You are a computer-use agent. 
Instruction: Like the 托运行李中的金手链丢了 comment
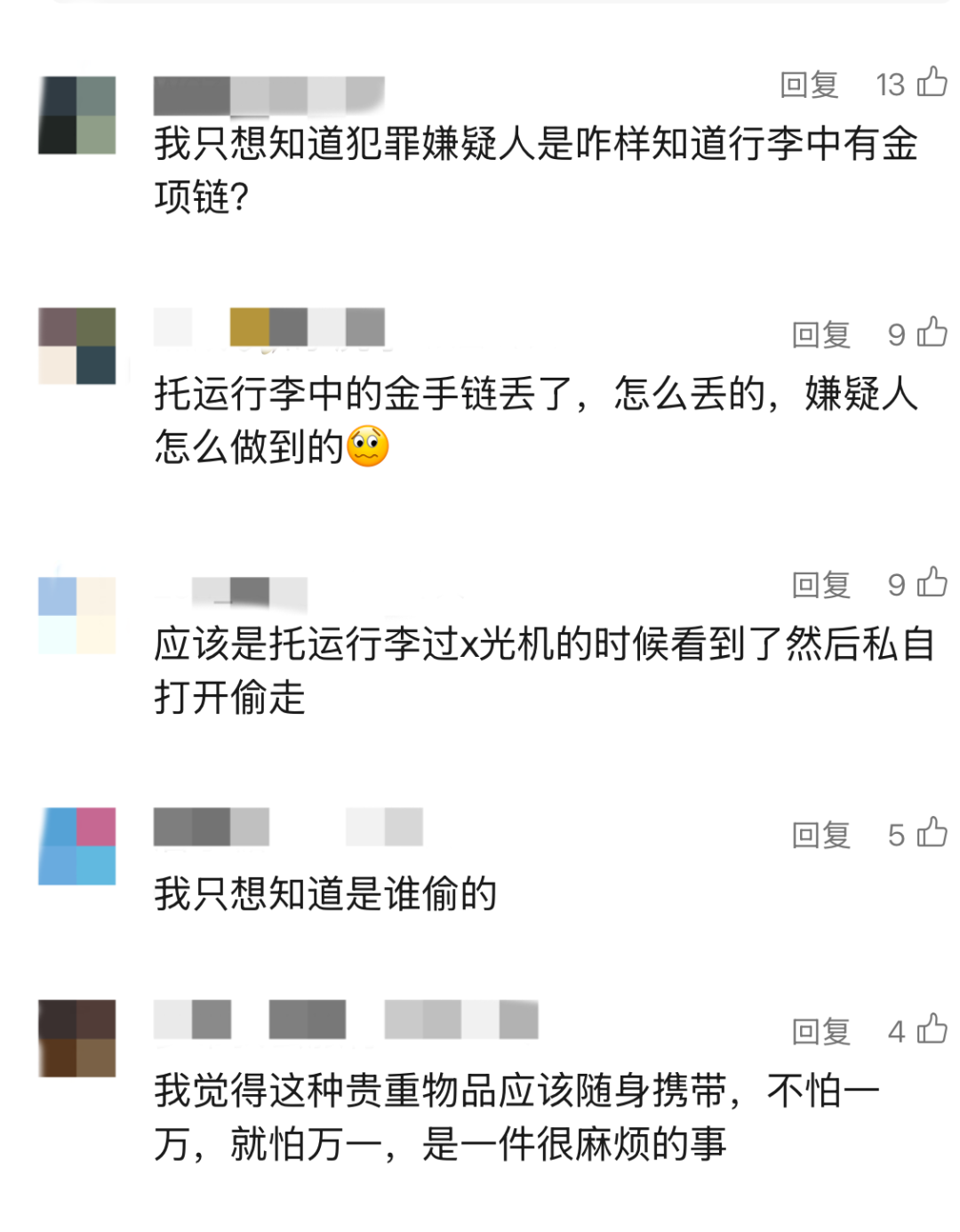932,332
